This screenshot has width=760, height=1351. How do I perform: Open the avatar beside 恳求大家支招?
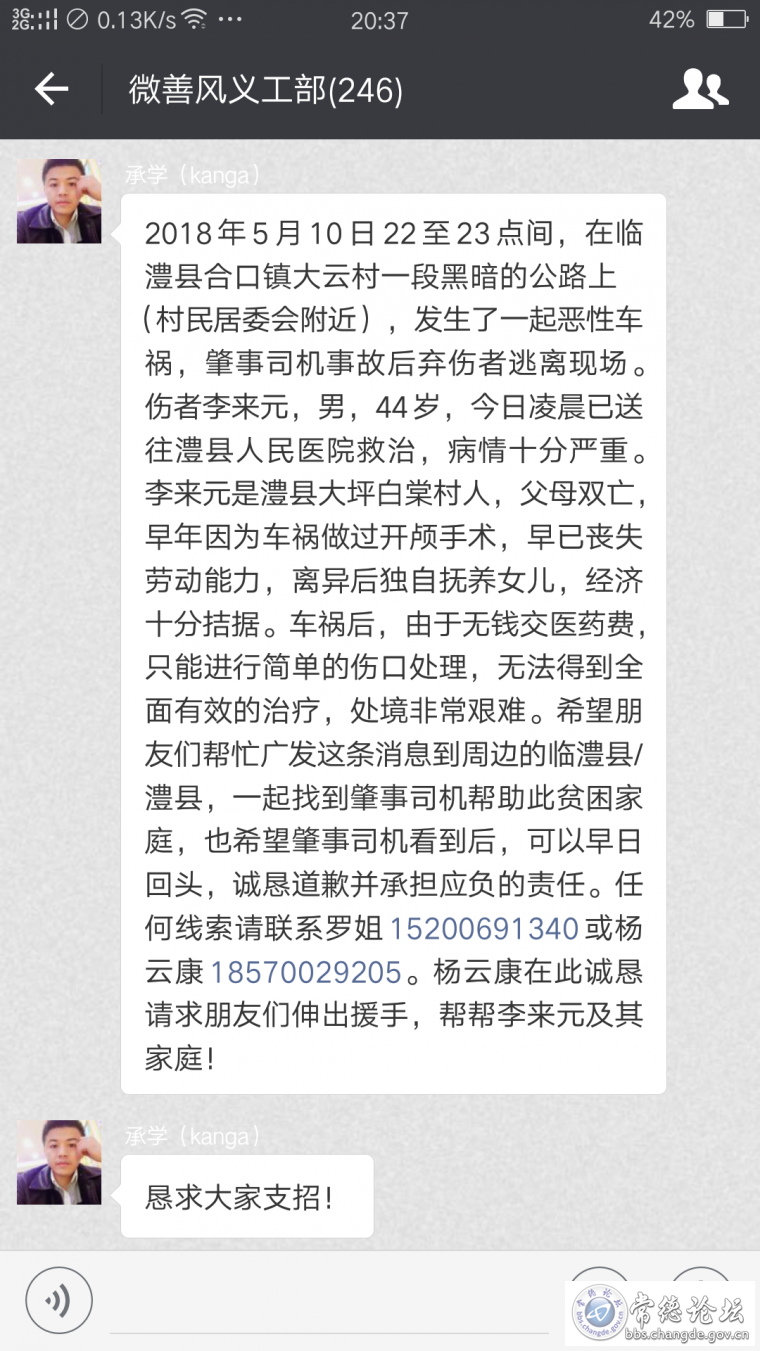click(x=59, y=1162)
